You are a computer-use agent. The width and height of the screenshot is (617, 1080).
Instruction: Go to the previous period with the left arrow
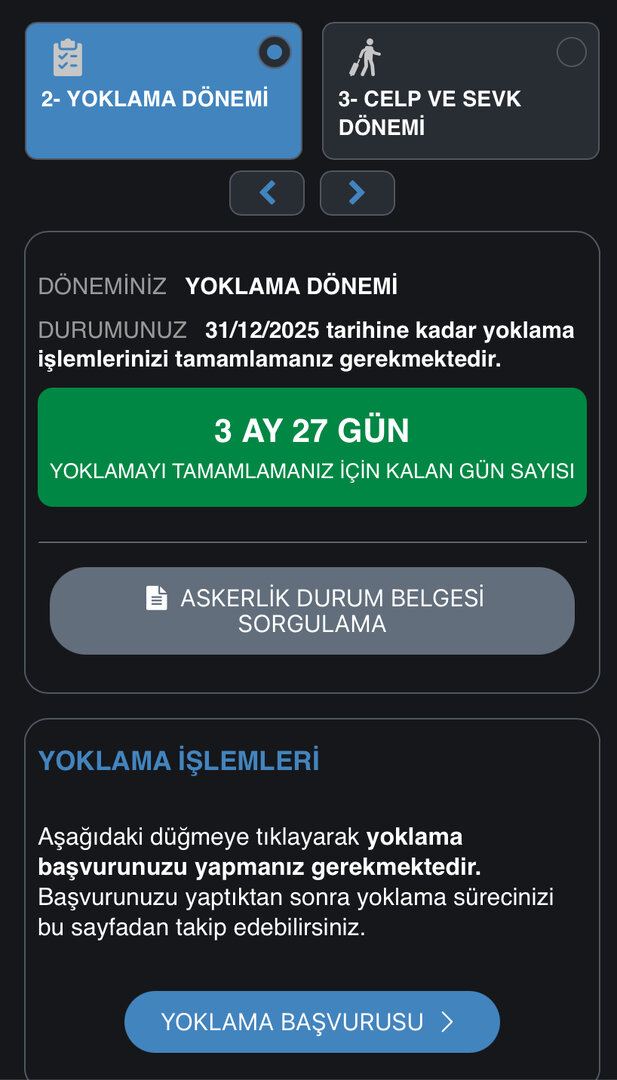tap(267, 193)
